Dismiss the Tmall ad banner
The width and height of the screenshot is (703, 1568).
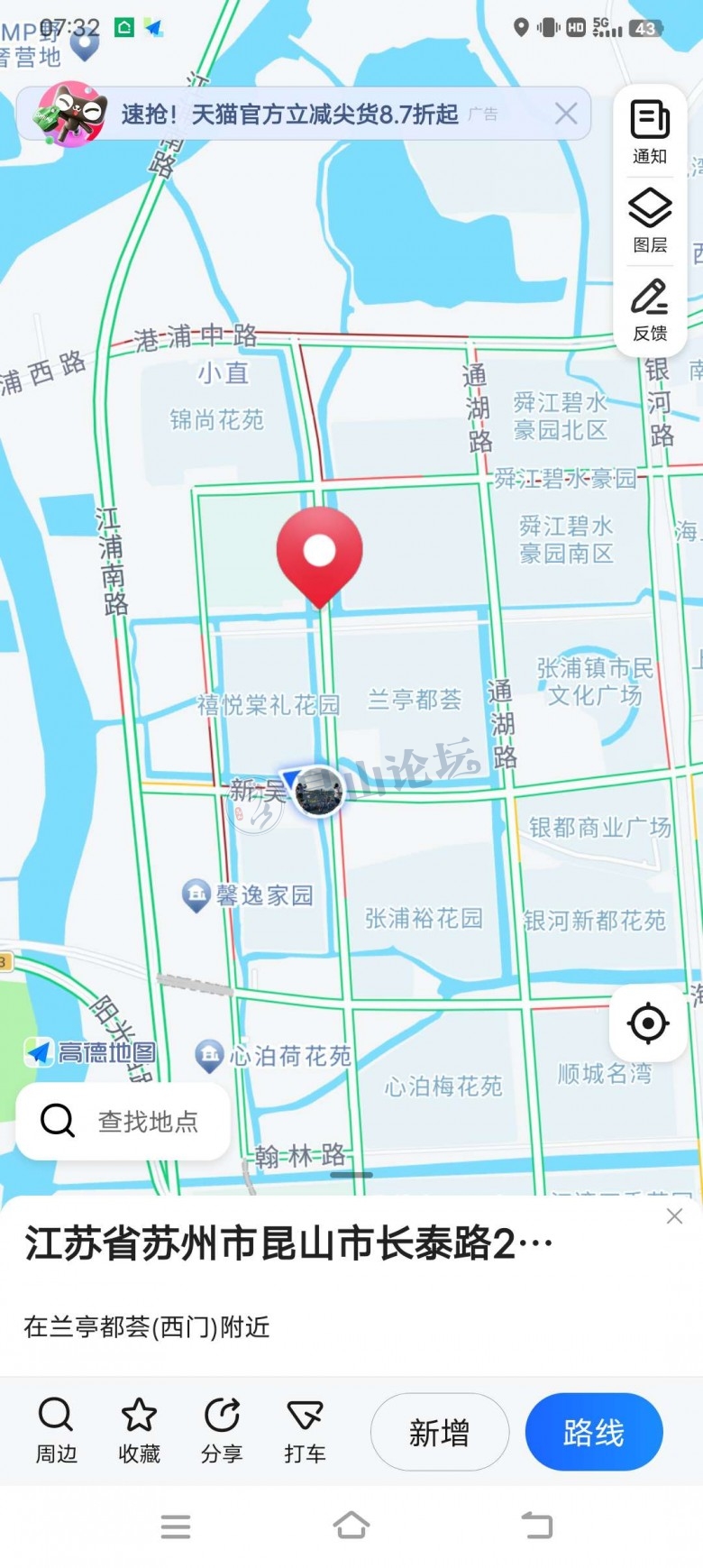566,114
